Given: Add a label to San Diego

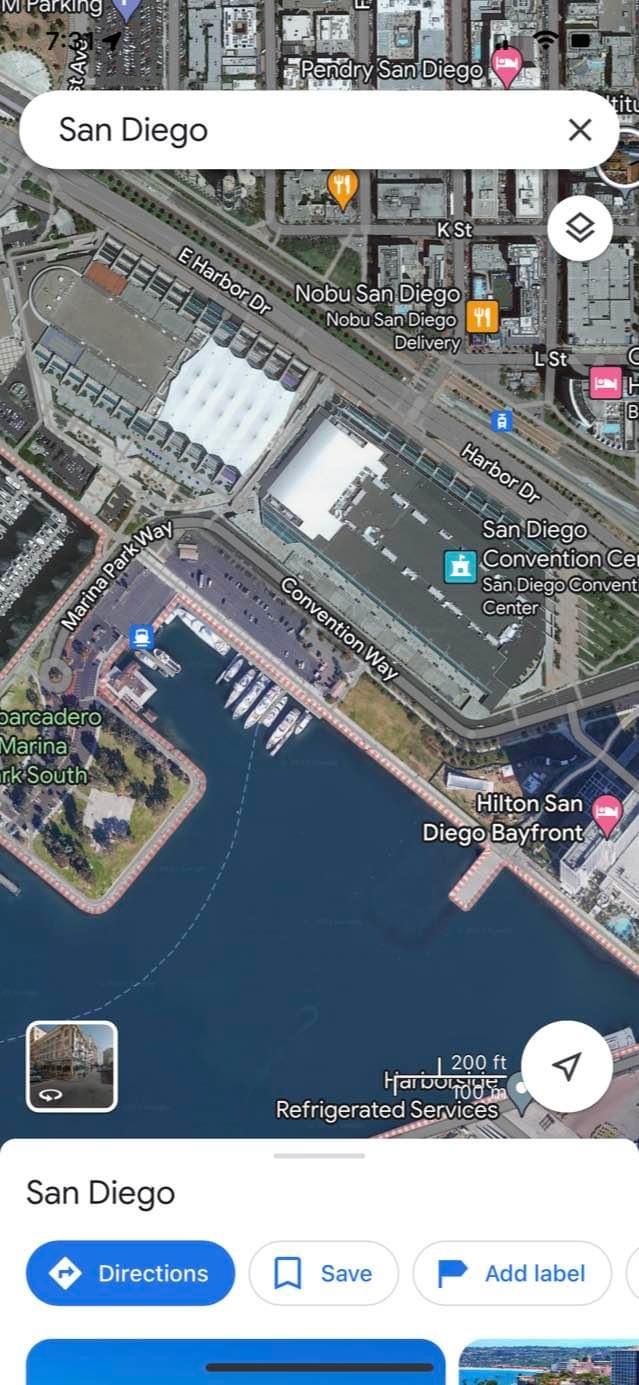Looking at the screenshot, I should 512,1273.
